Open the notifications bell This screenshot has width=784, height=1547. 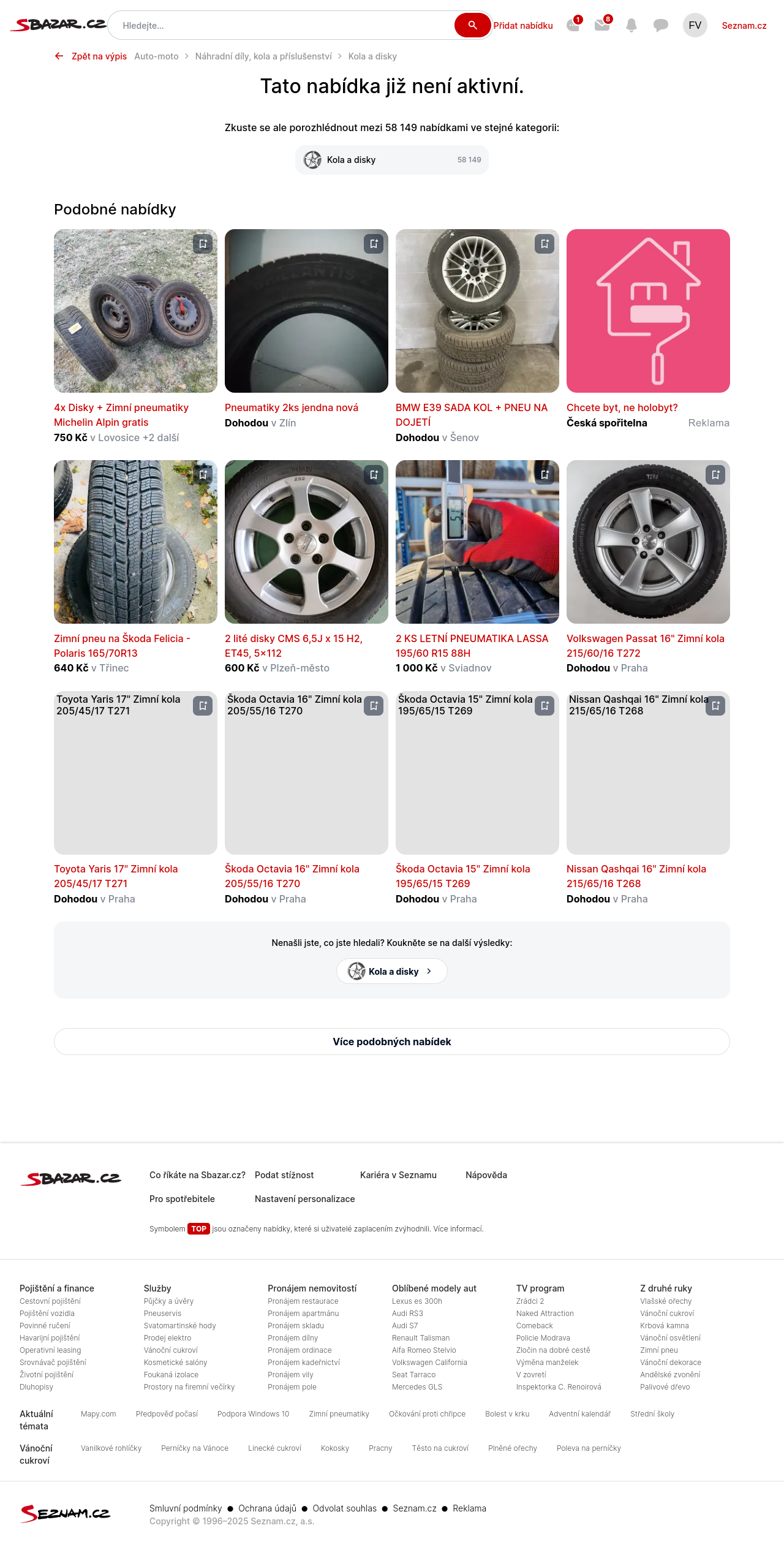(631, 25)
